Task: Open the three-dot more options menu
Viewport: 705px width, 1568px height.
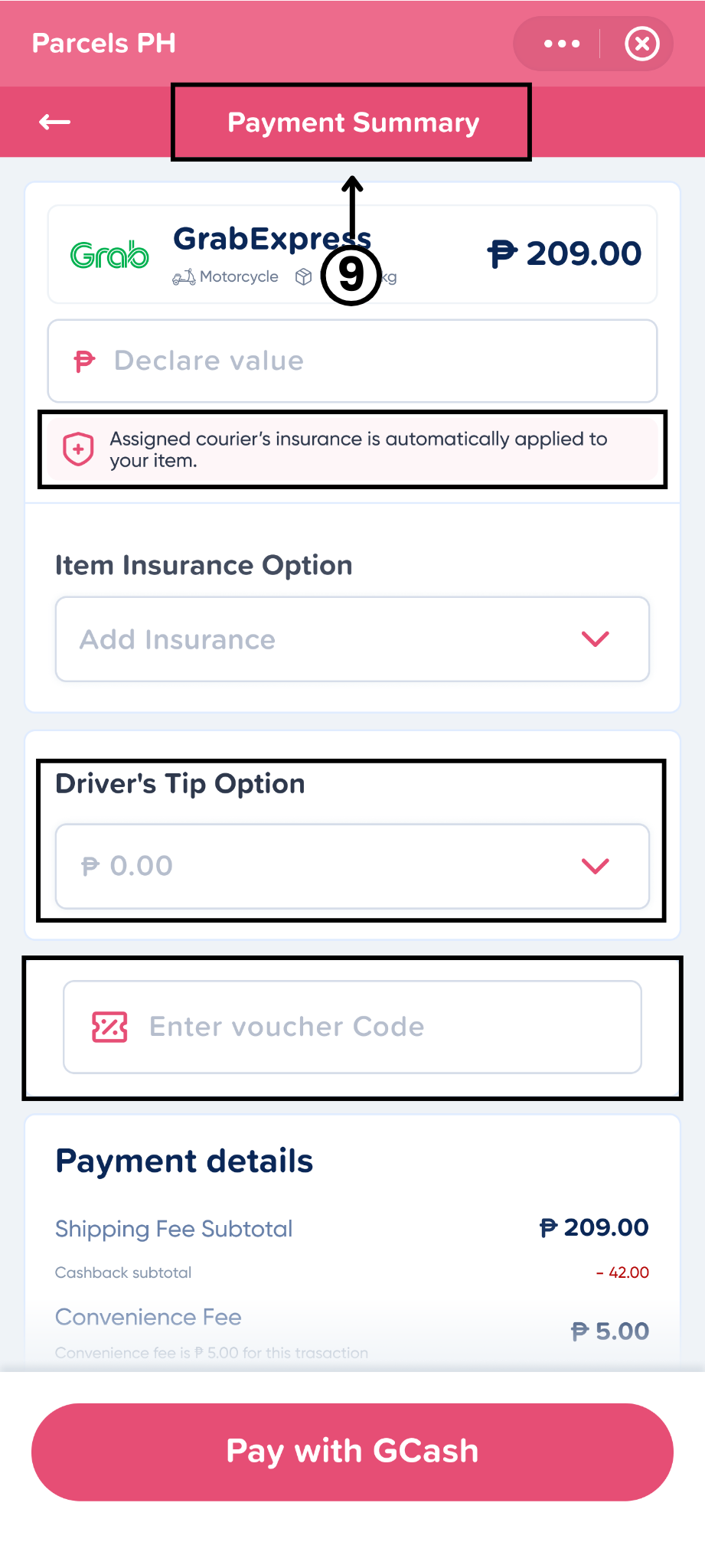Action: (x=561, y=44)
